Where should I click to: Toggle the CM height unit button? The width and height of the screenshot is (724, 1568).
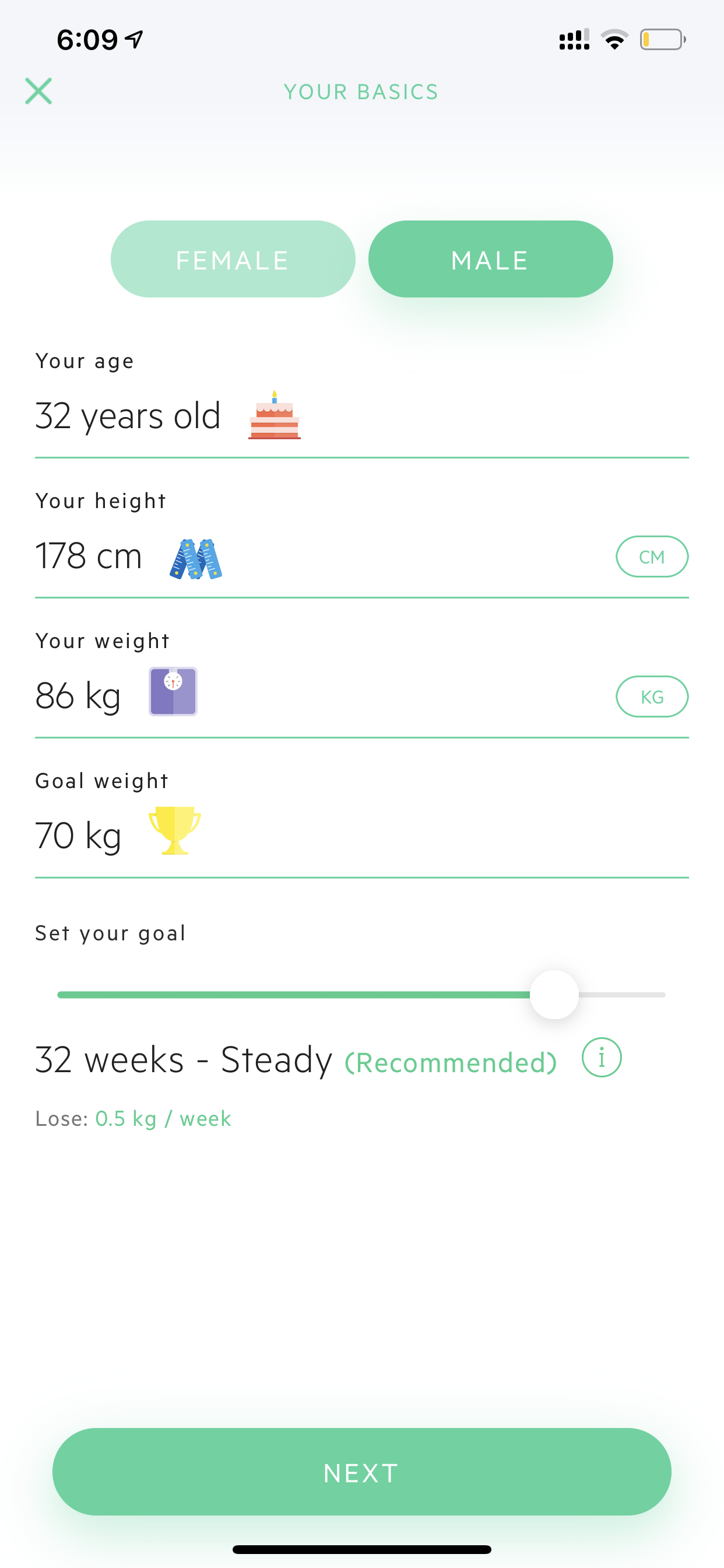coord(652,556)
